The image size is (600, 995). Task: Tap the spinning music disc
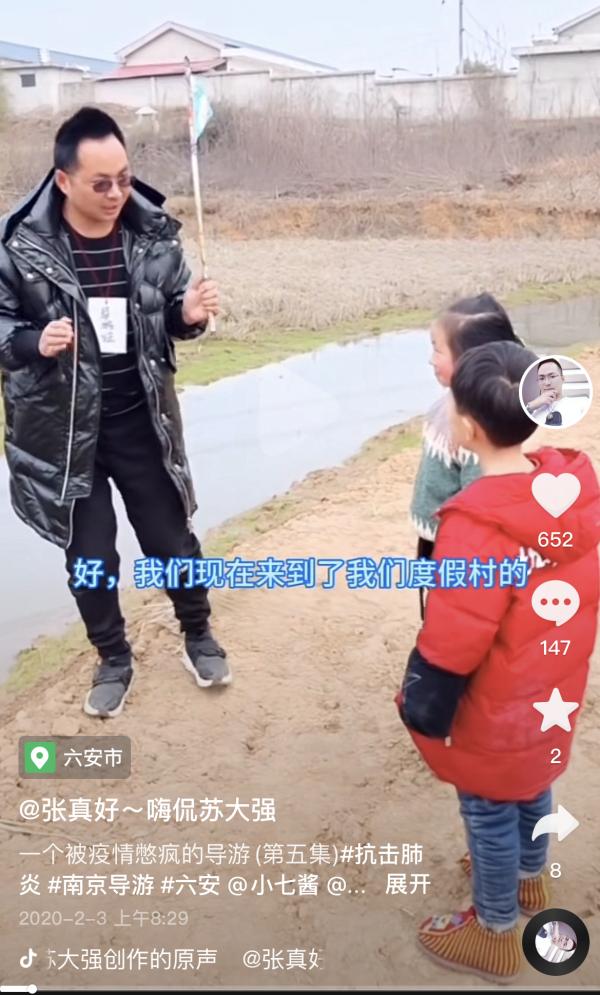[x=555, y=942]
